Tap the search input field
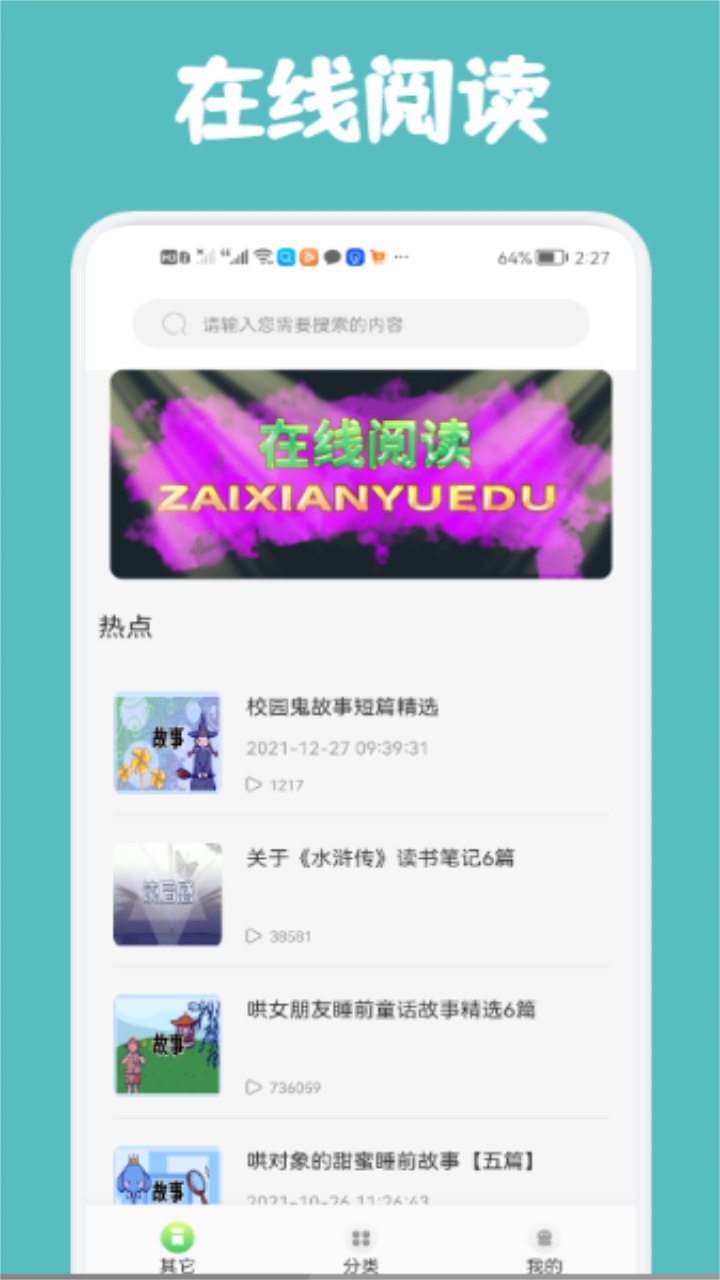 360,323
